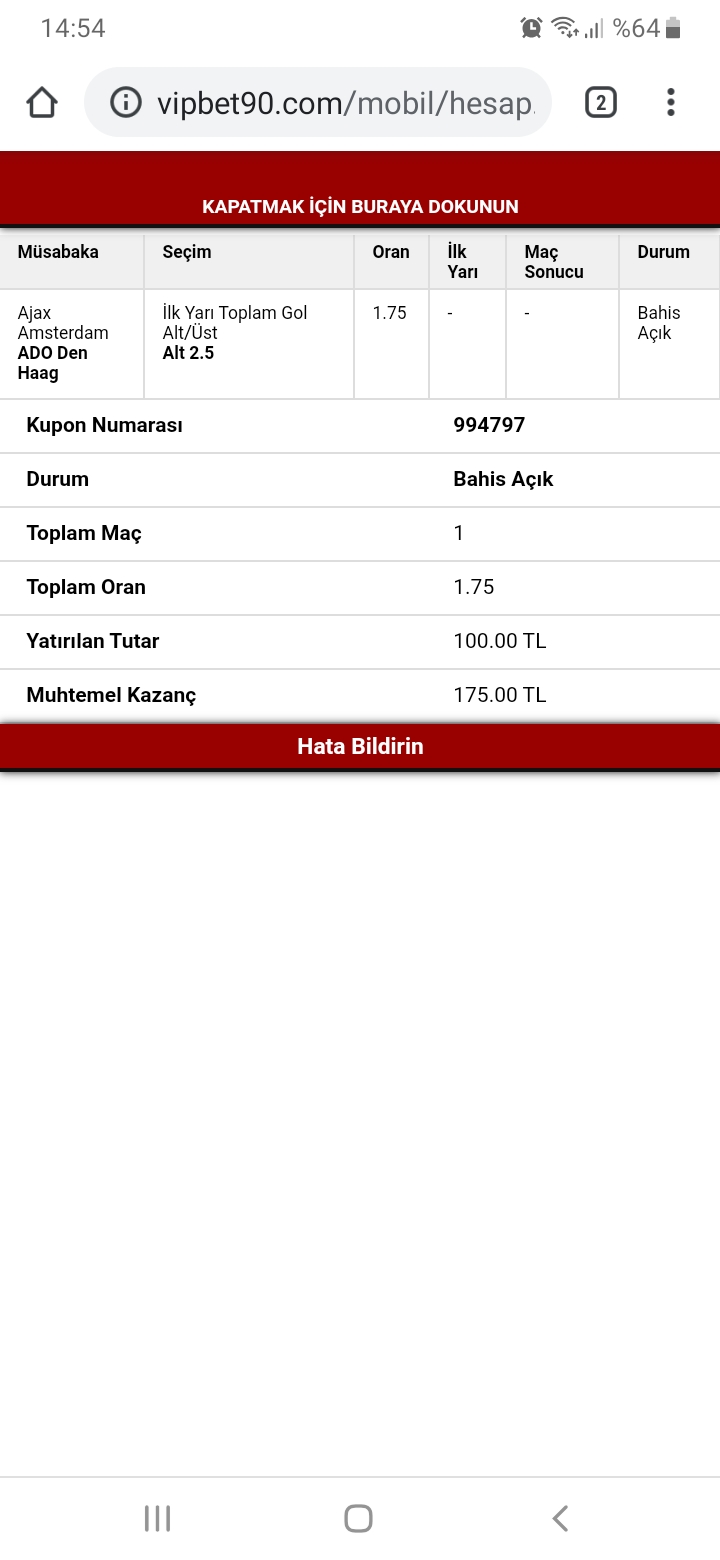This screenshot has height=1560, width=720.
Task: Open the browser overflow menu
Action: point(671,102)
